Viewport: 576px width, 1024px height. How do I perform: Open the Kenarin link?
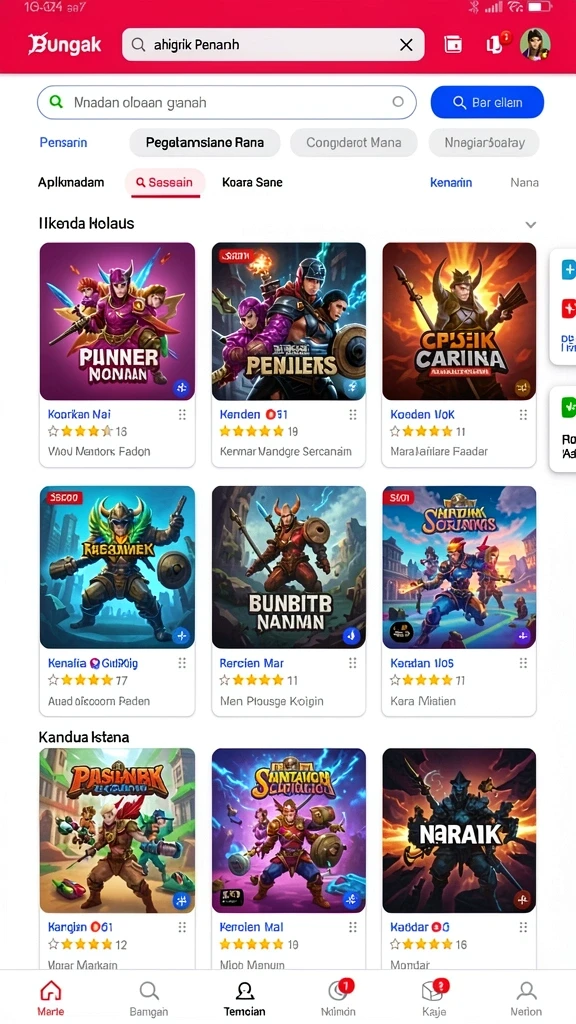pos(451,183)
